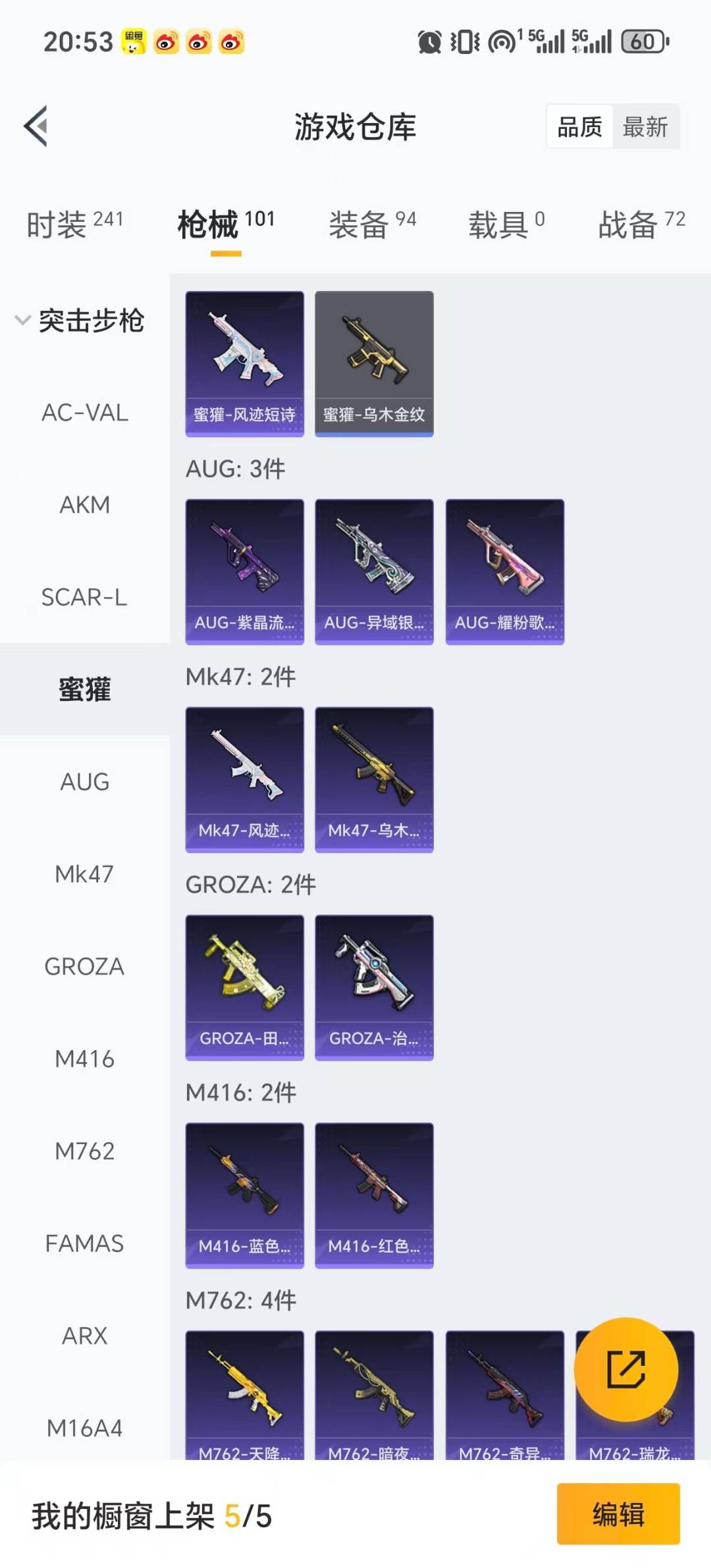This screenshot has height=1568, width=711.
Task: View the AUG-紫晶流 skin tile
Action: tap(244, 571)
